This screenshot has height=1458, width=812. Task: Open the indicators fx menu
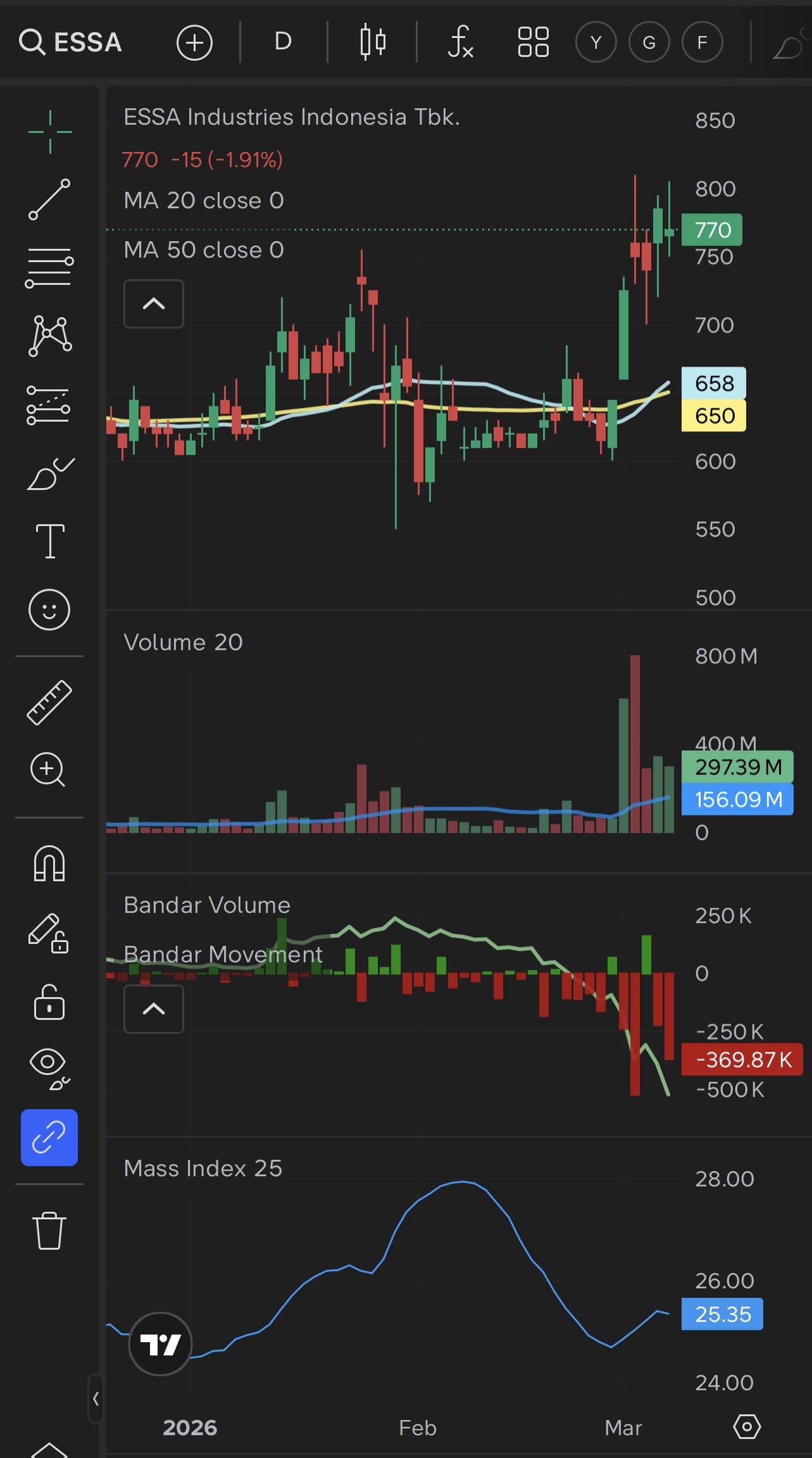tap(460, 42)
